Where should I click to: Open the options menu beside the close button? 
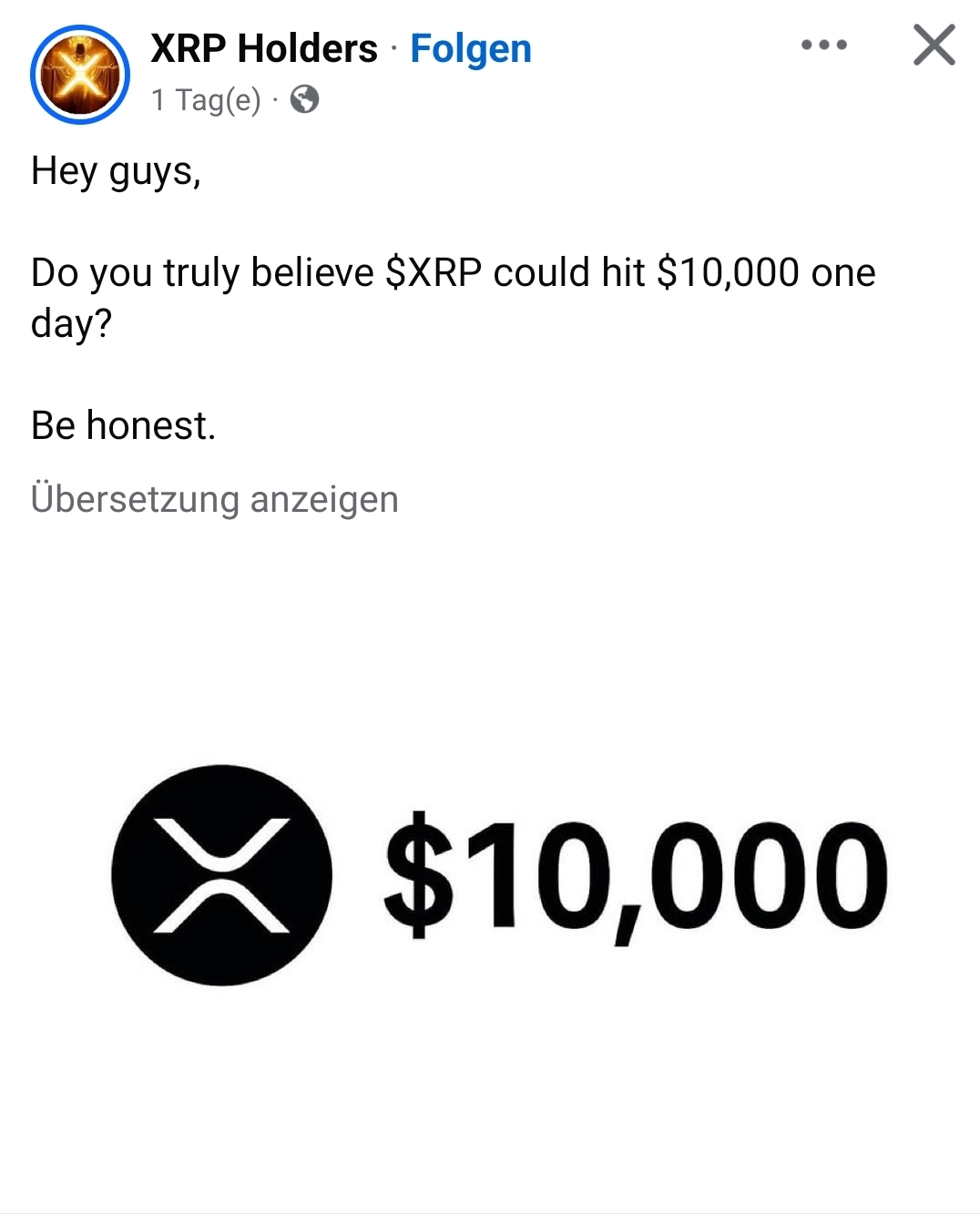(x=823, y=44)
